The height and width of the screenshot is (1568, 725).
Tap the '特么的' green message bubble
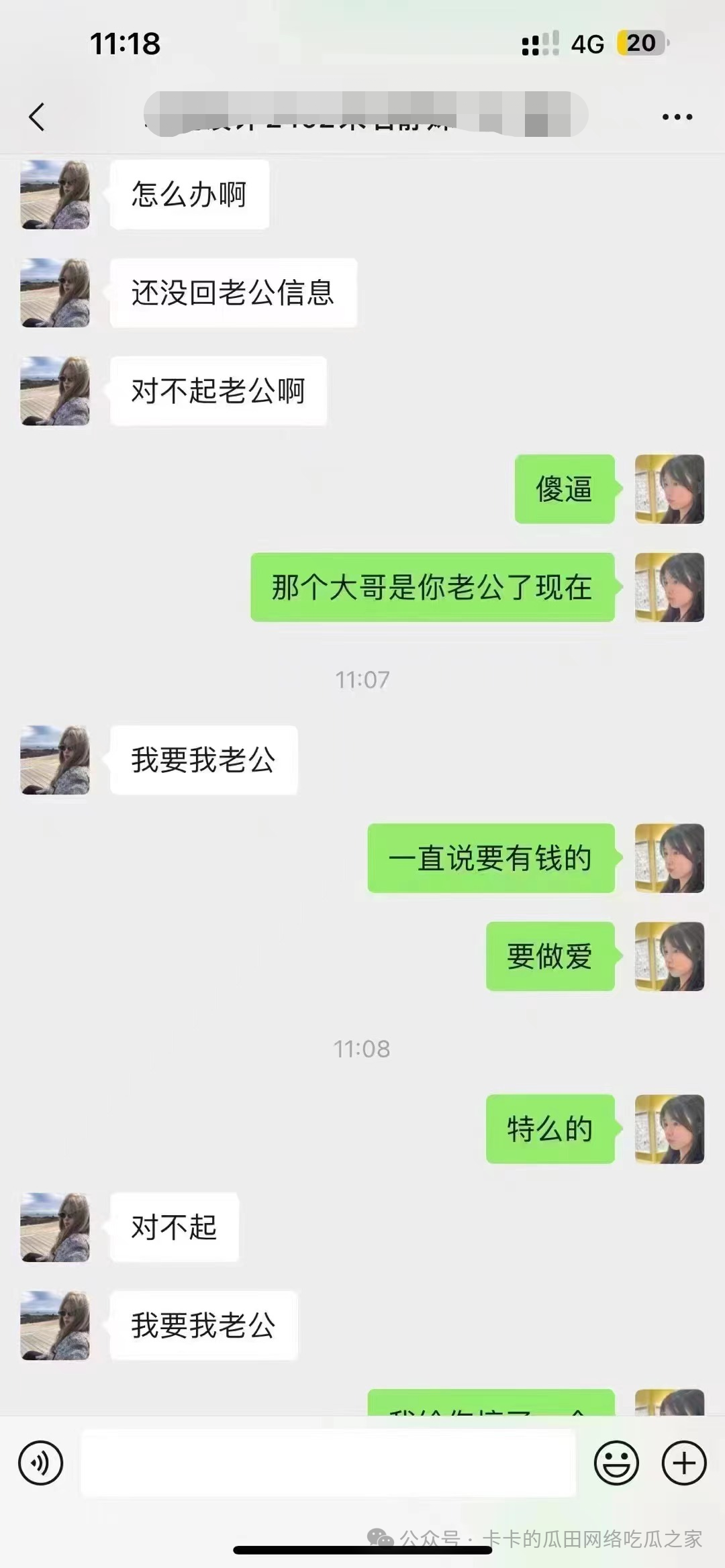click(x=550, y=1129)
